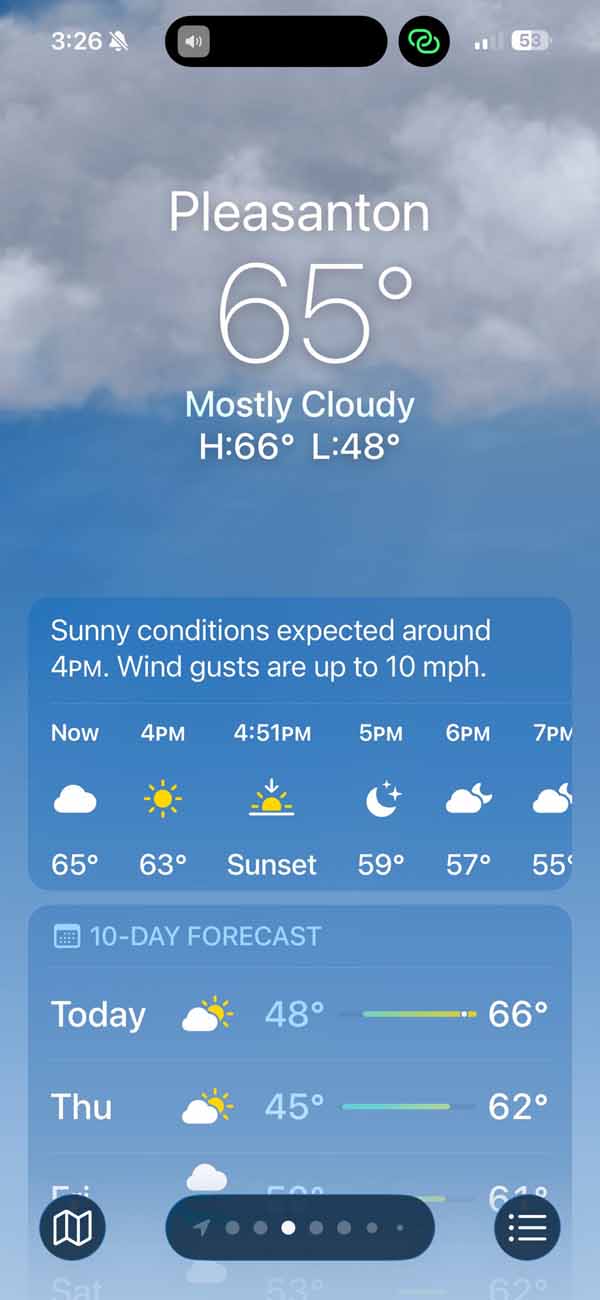Tap the location page indicator dots
This screenshot has height=1300, width=600.
[300, 1227]
